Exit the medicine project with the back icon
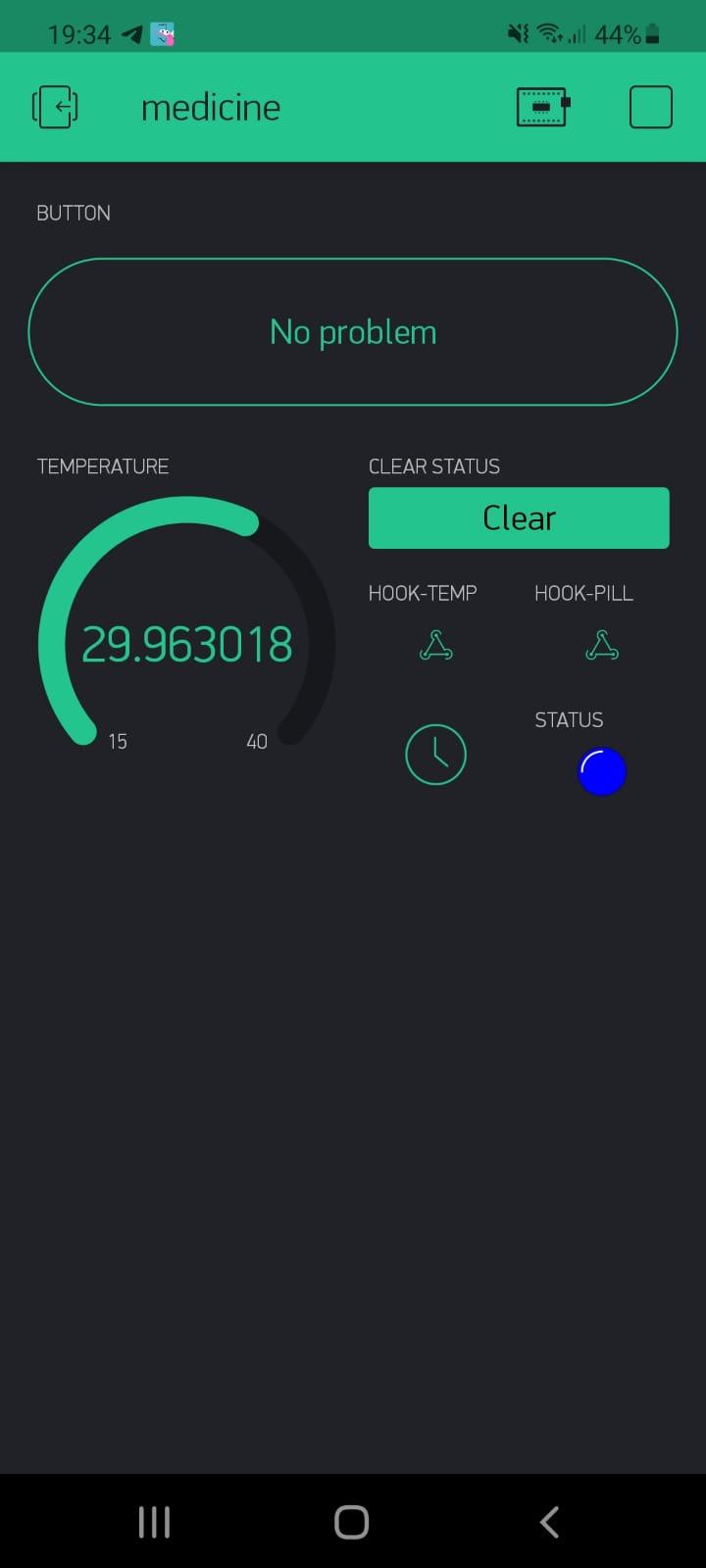This screenshot has width=706, height=1568. [x=55, y=107]
